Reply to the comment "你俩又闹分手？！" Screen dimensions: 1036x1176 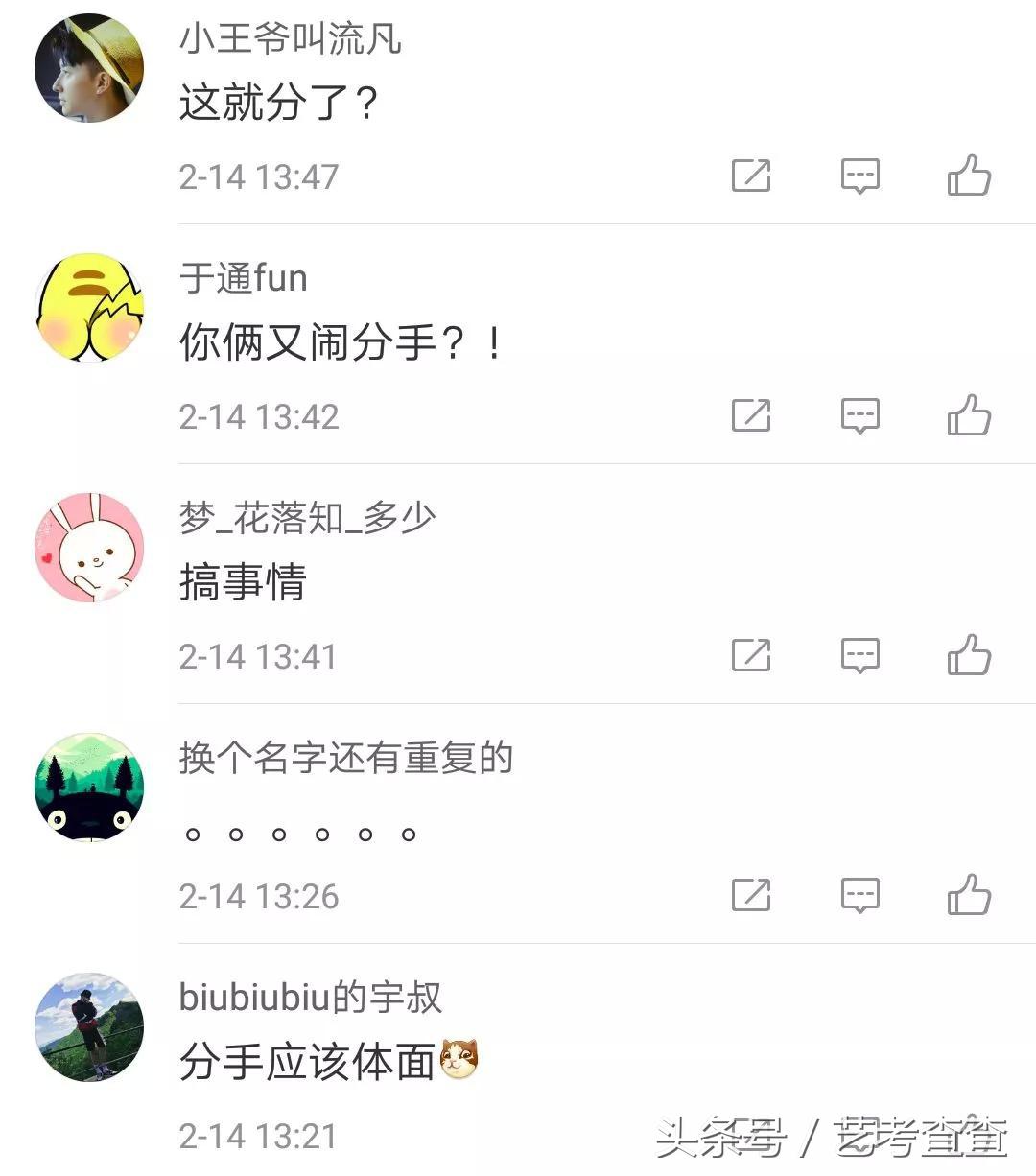coord(859,415)
